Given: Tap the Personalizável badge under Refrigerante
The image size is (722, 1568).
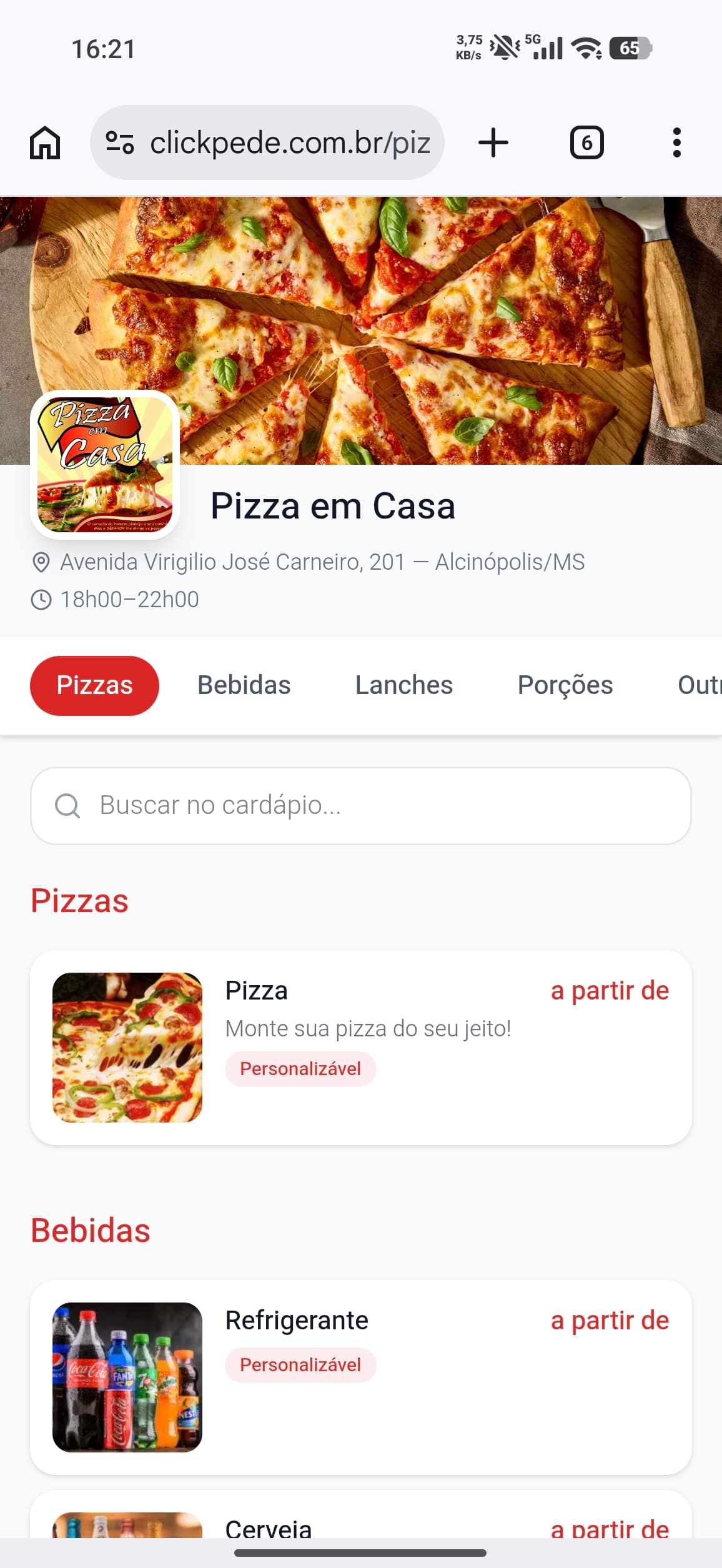Looking at the screenshot, I should coord(300,1364).
